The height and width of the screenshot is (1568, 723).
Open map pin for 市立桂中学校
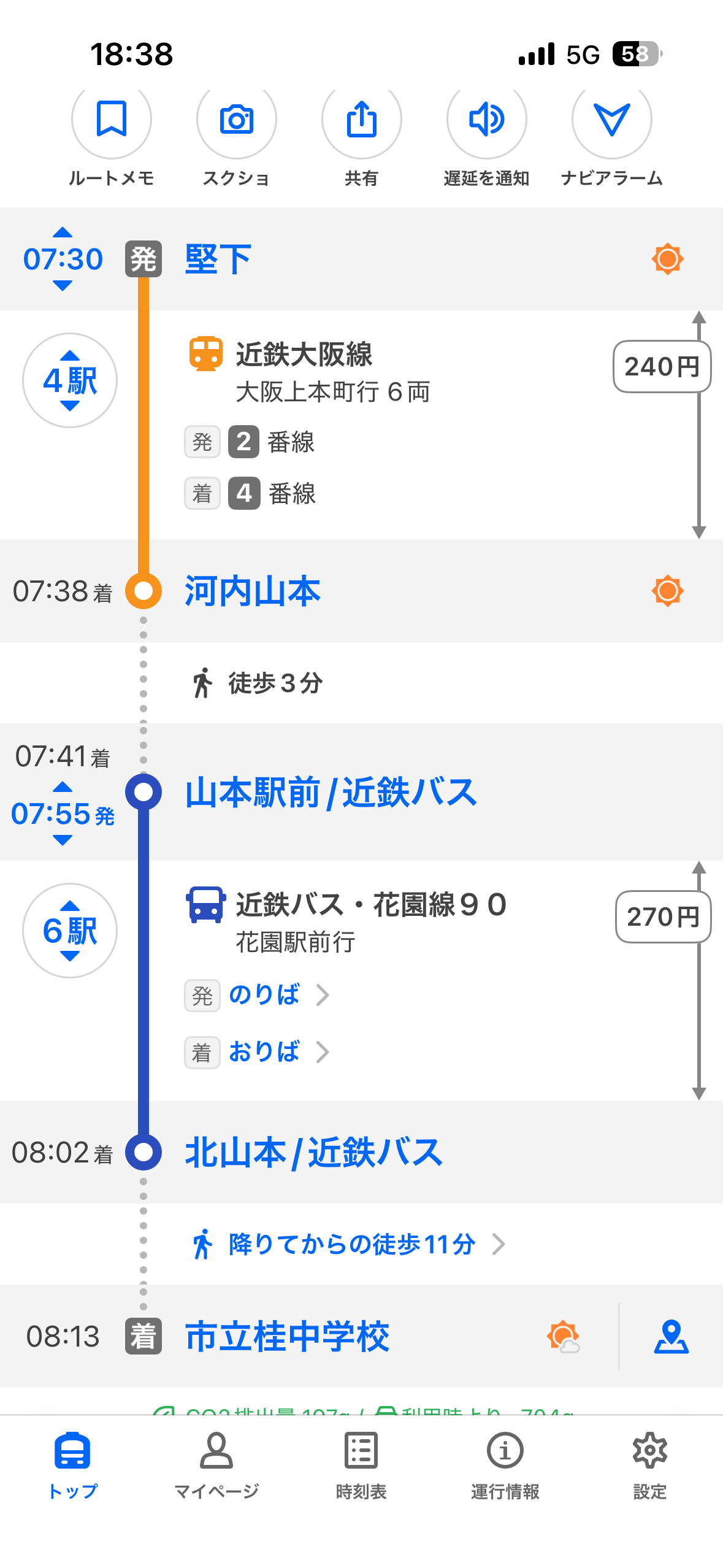click(671, 1336)
